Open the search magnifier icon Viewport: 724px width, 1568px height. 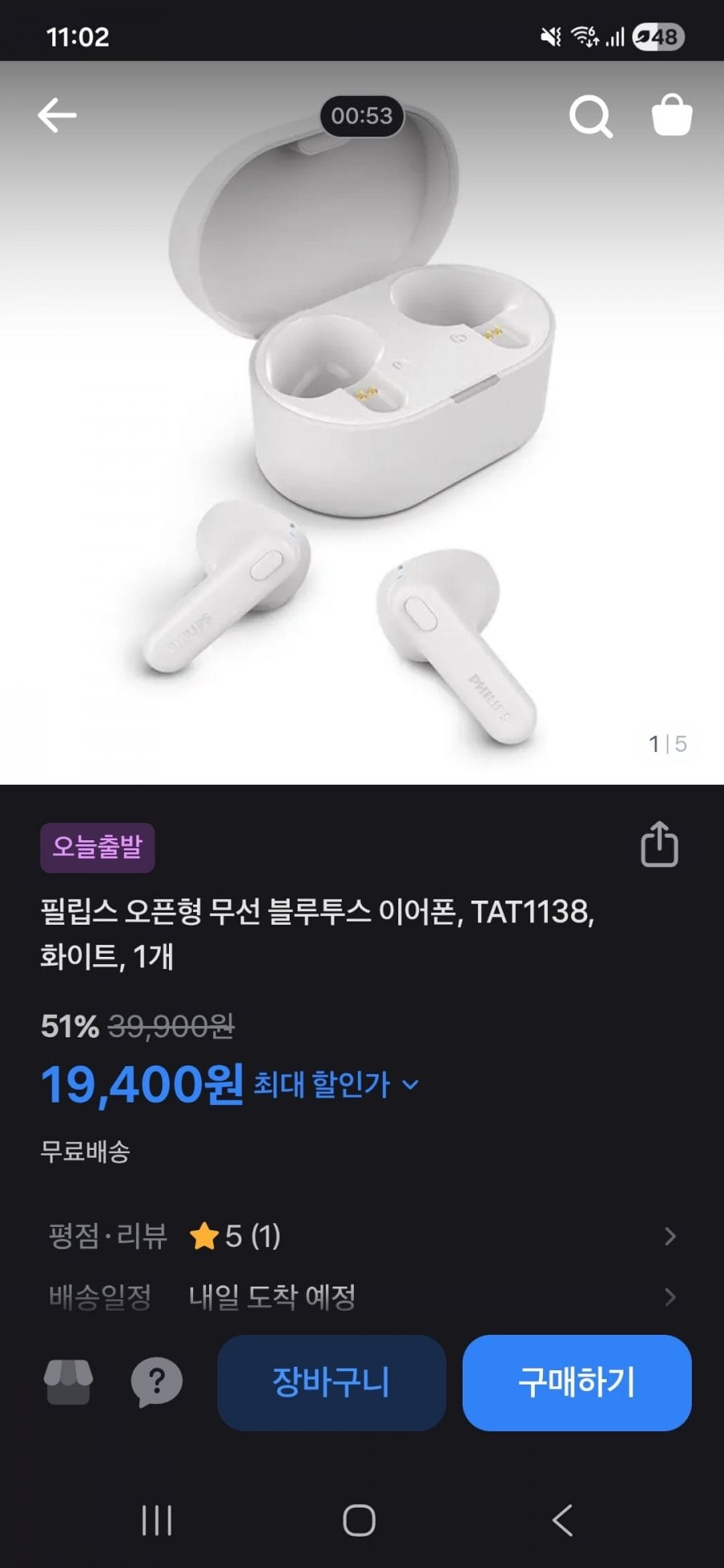click(590, 117)
